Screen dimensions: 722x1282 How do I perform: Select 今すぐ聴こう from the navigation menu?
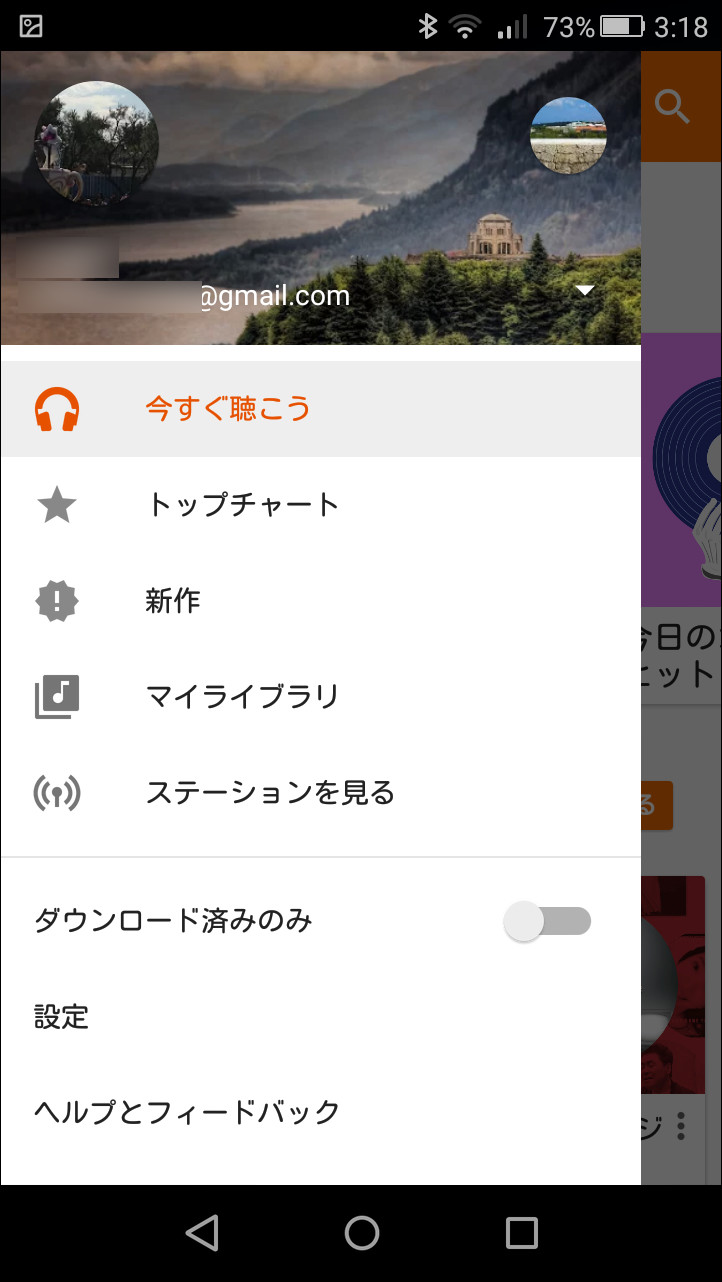coord(225,408)
